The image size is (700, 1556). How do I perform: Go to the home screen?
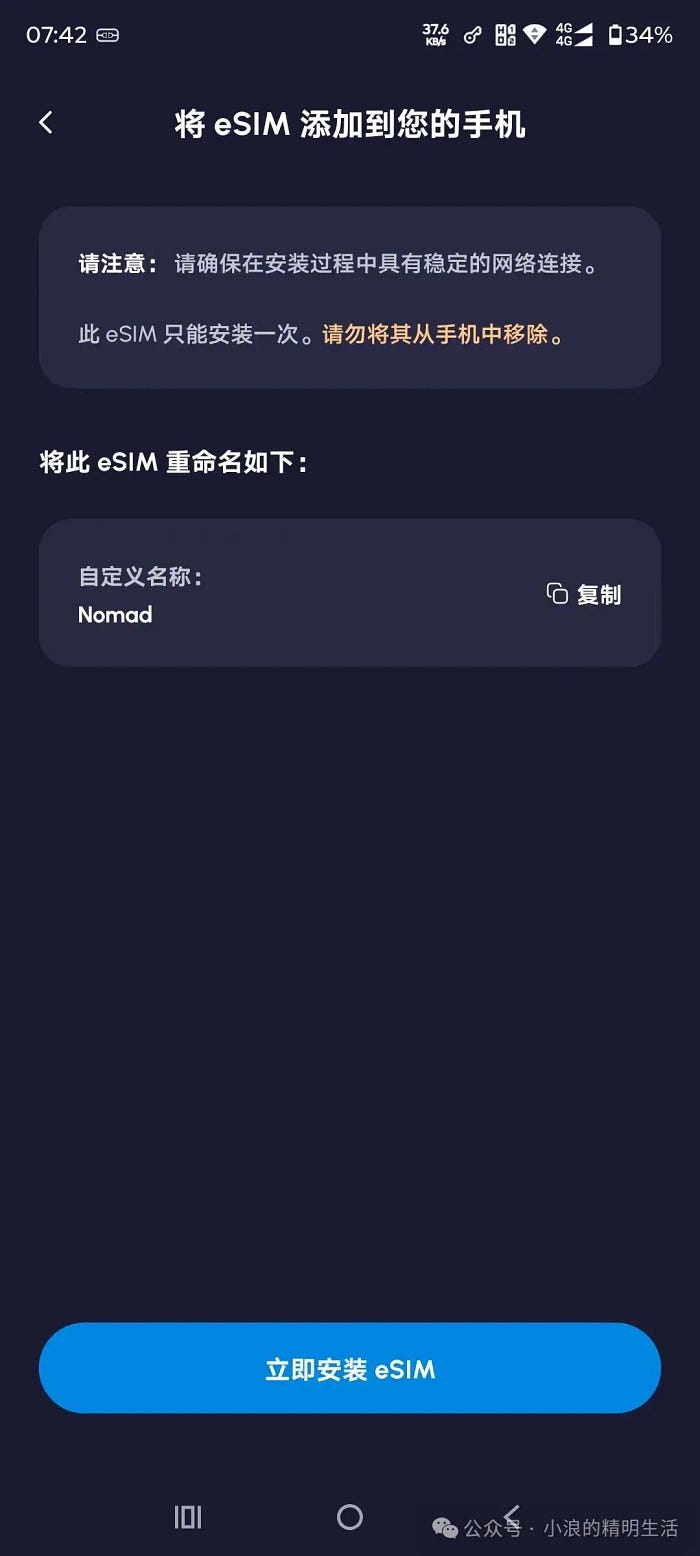tap(350, 1517)
